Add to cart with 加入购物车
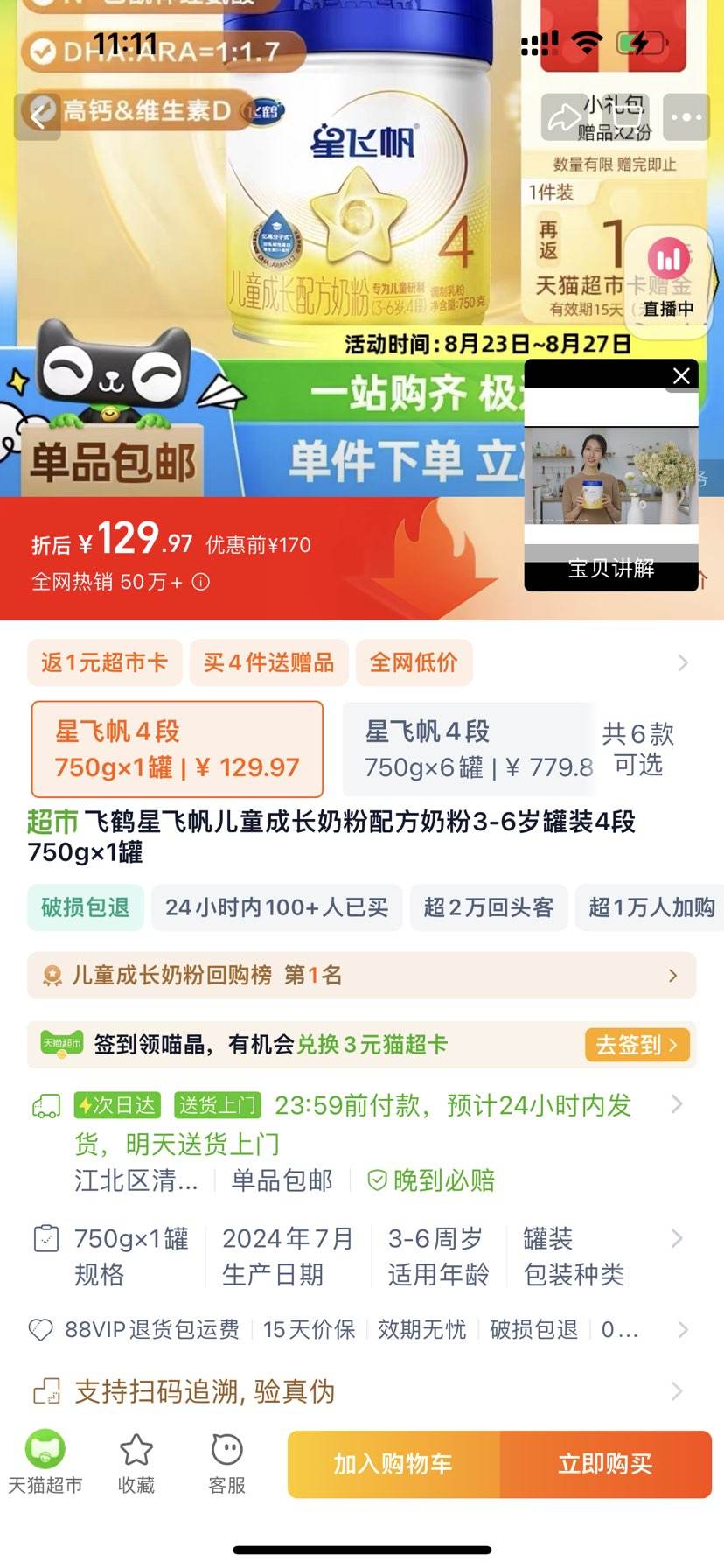 (x=393, y=1464)
